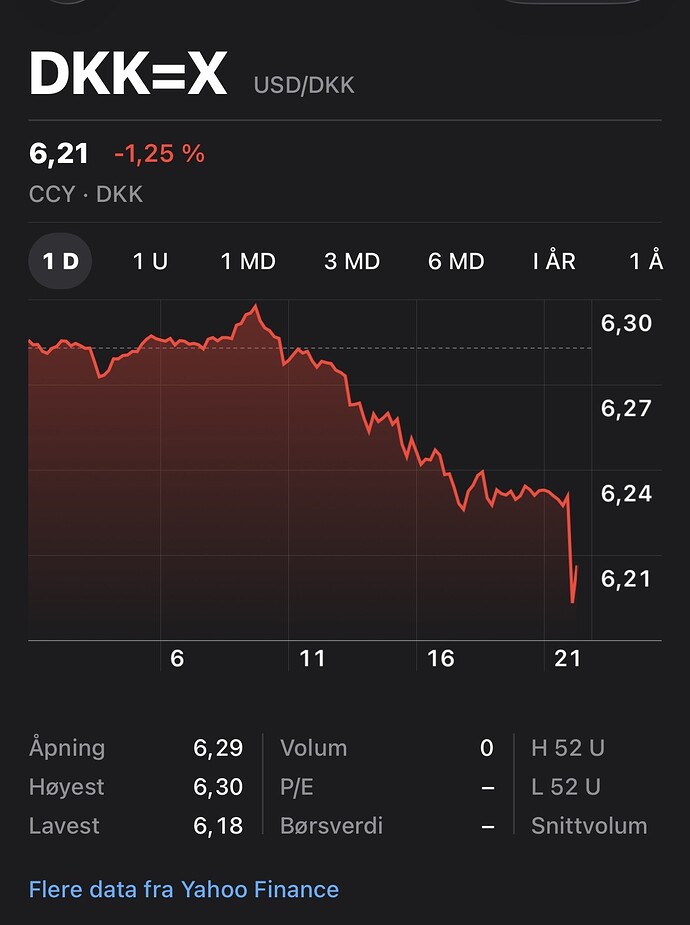Switch to the 3 MD range
The width and height of the screenshot is (690, 925).
[x=352, y=262]
